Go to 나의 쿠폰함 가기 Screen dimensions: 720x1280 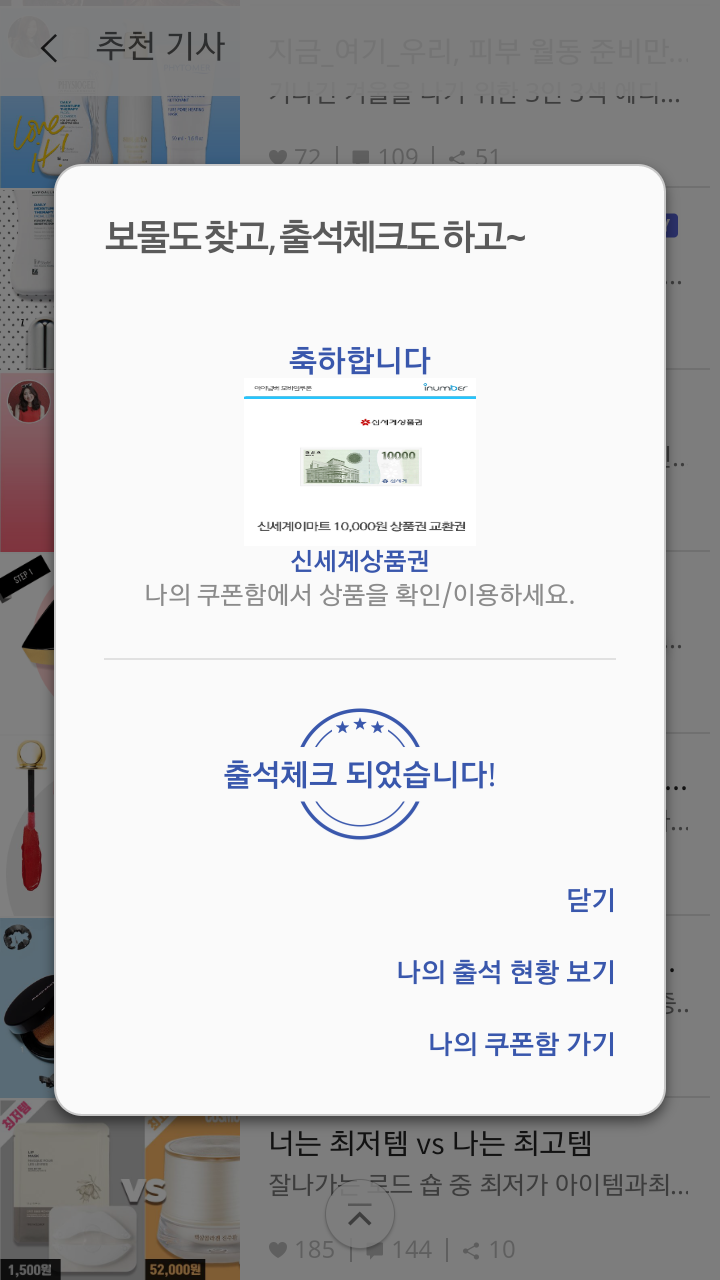(x=521, y=1044)
